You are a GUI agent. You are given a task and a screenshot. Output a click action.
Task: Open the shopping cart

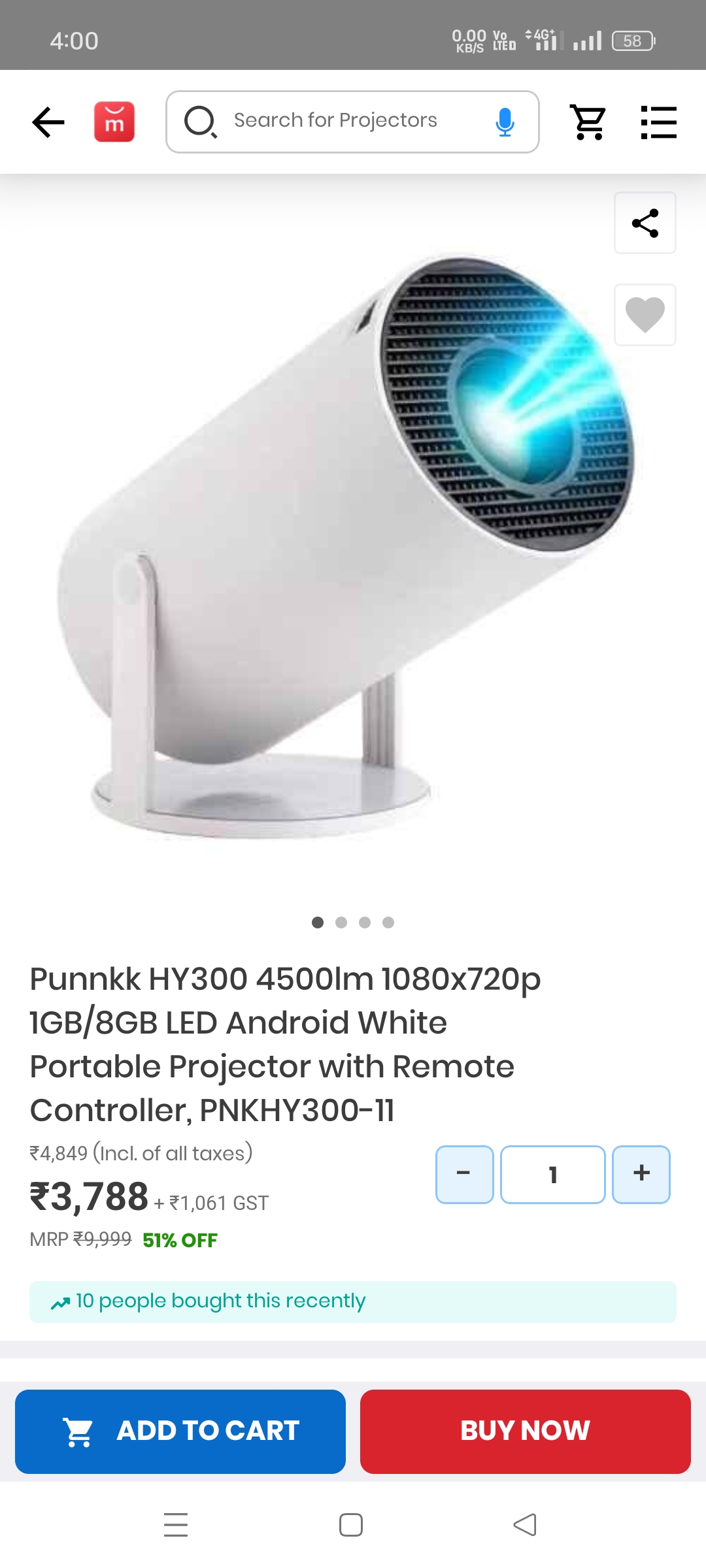pos(588,122)
